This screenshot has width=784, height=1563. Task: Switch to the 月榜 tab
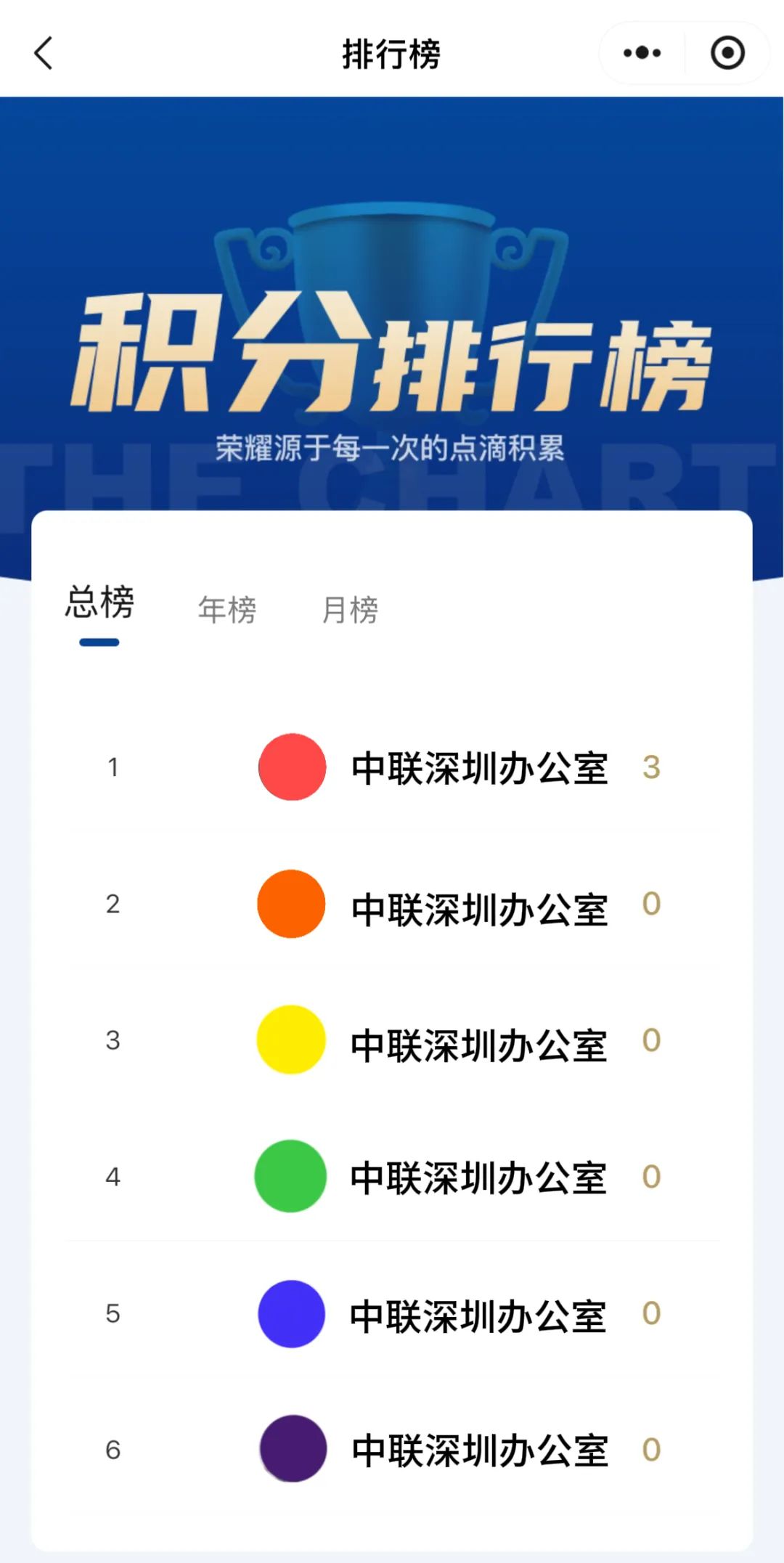[350, 610]
